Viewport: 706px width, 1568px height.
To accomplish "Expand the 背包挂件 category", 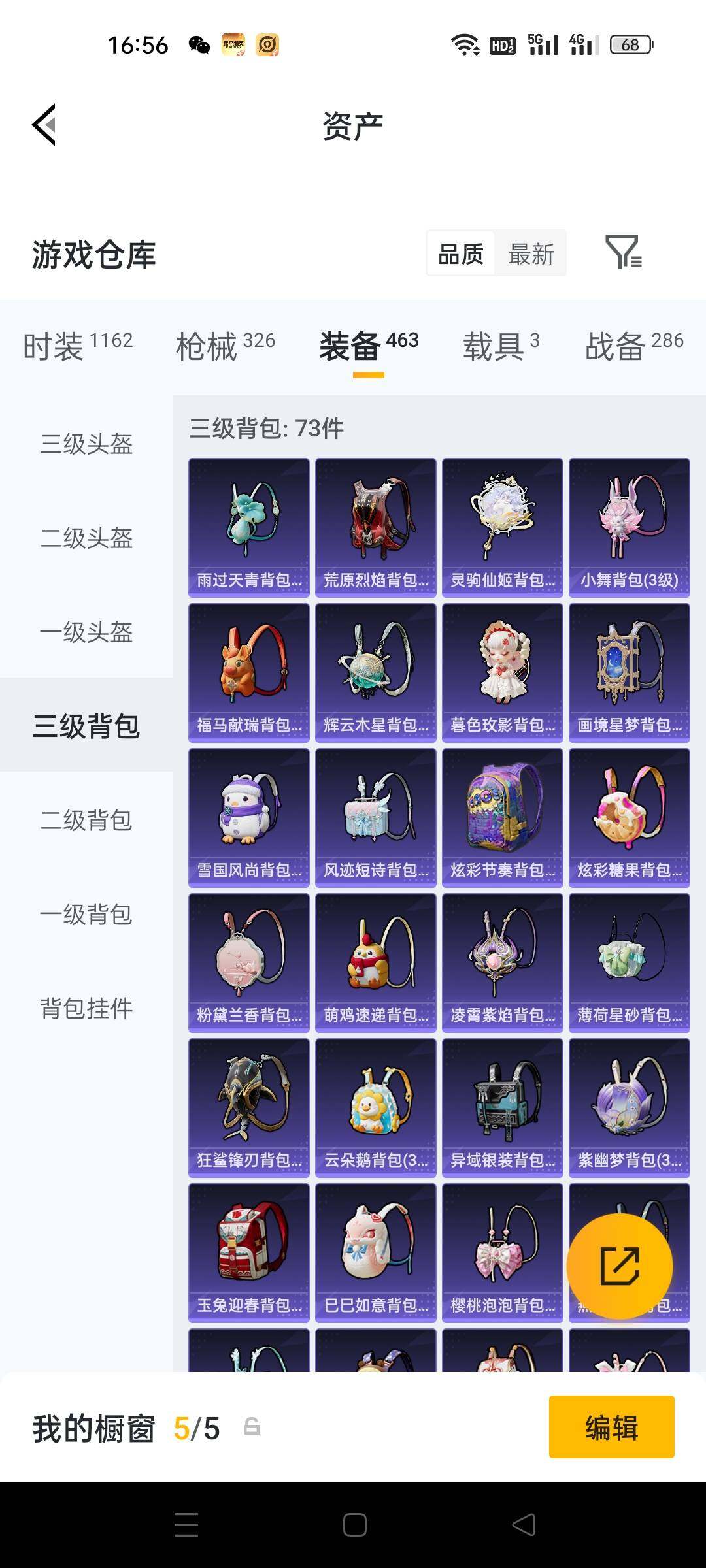I will pos(87,1008).
